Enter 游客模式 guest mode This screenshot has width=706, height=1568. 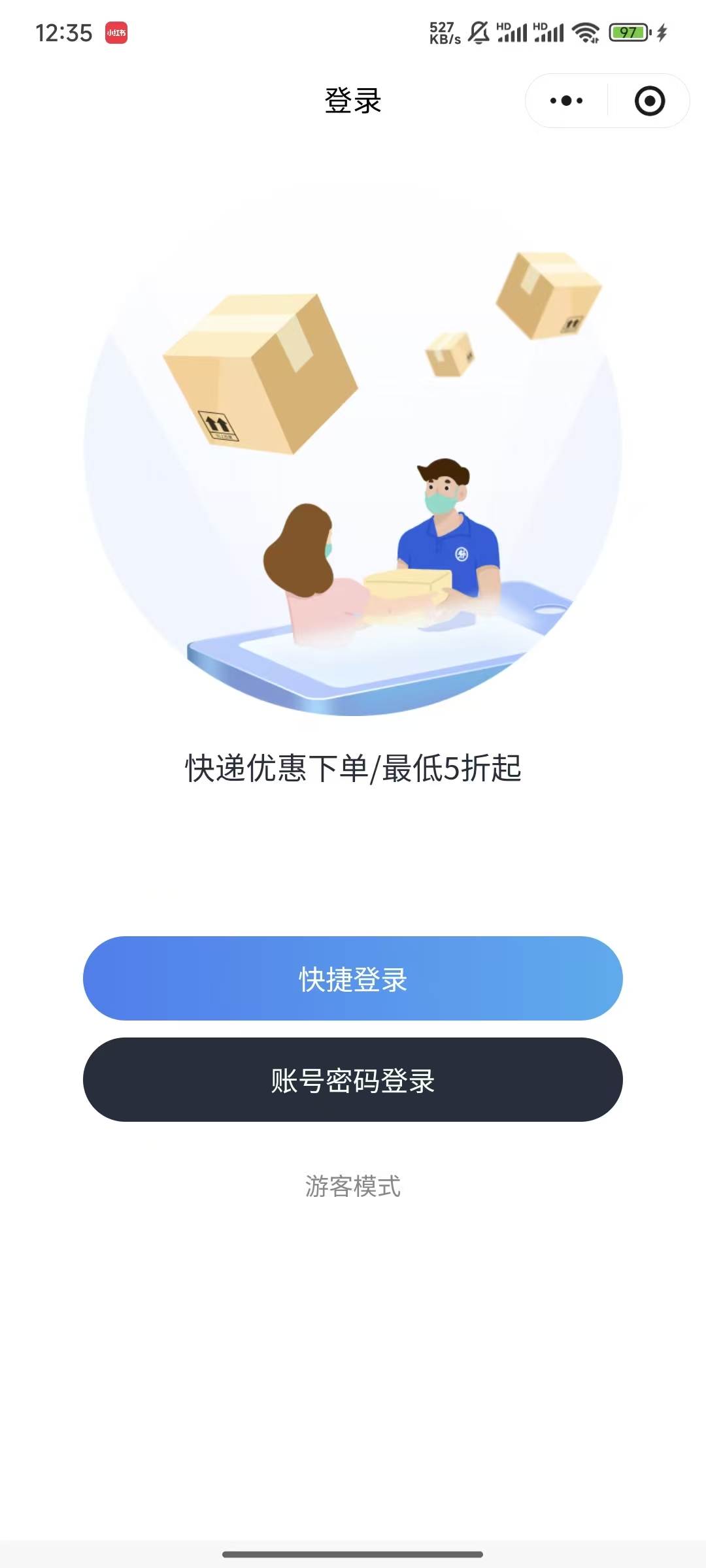353,1186
